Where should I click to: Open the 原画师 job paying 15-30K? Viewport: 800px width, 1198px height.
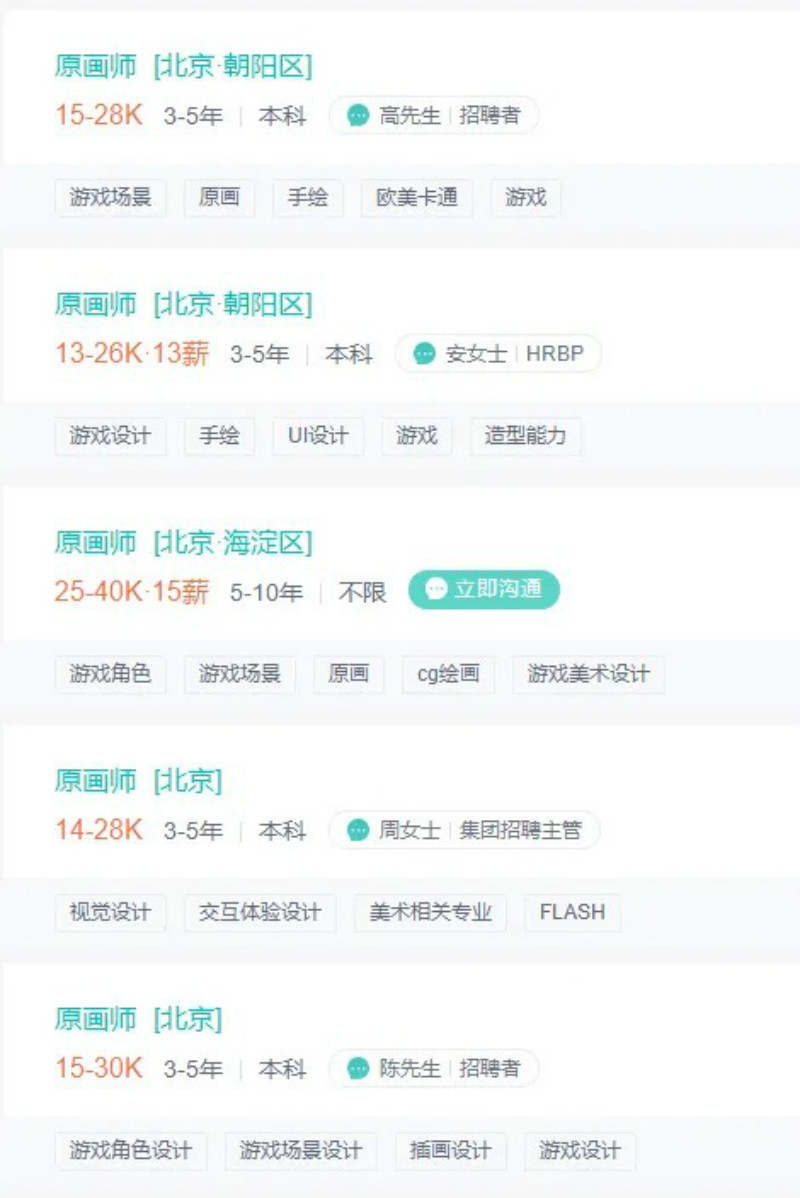pyautogui.click(x=95, y=1019)
